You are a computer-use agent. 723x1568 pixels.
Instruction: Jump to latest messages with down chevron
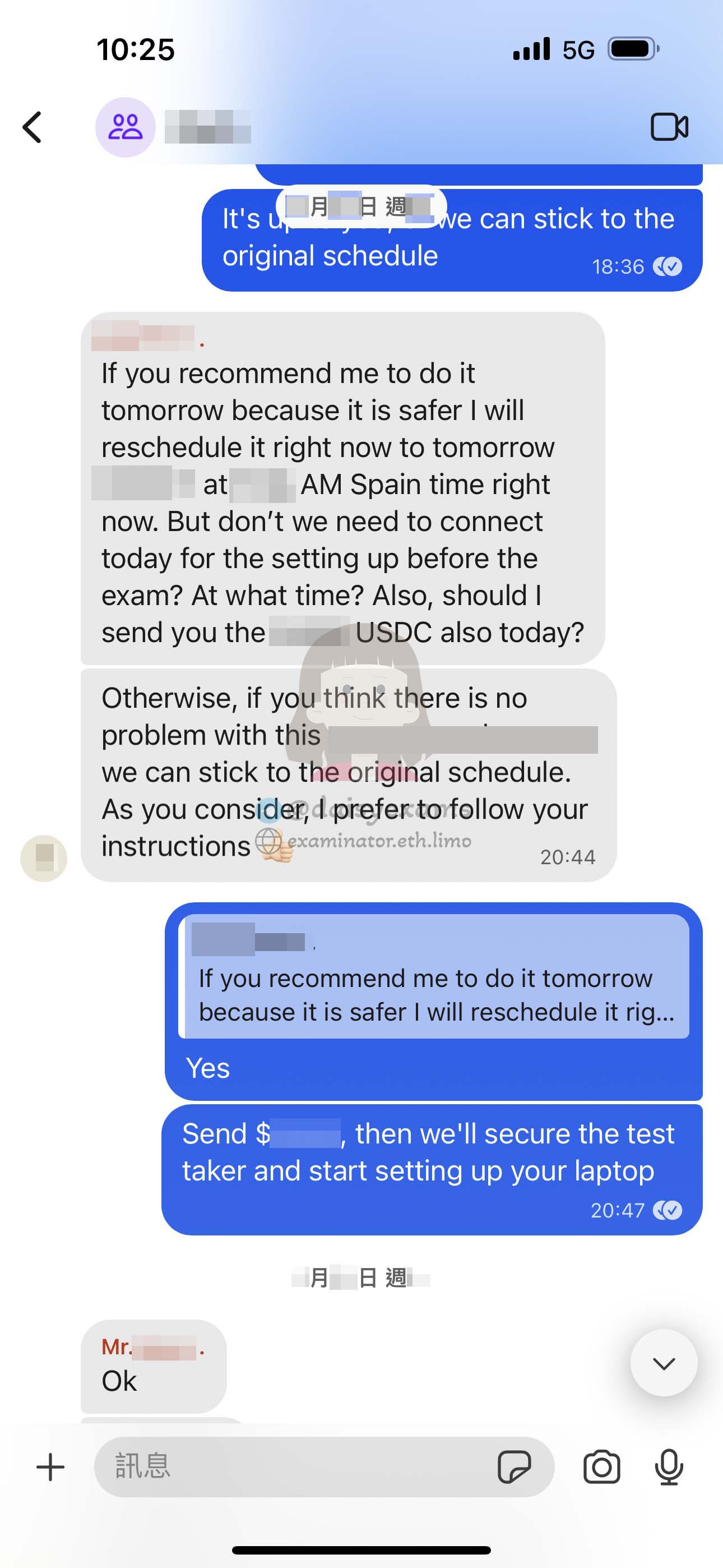[x=664, y=1363]
